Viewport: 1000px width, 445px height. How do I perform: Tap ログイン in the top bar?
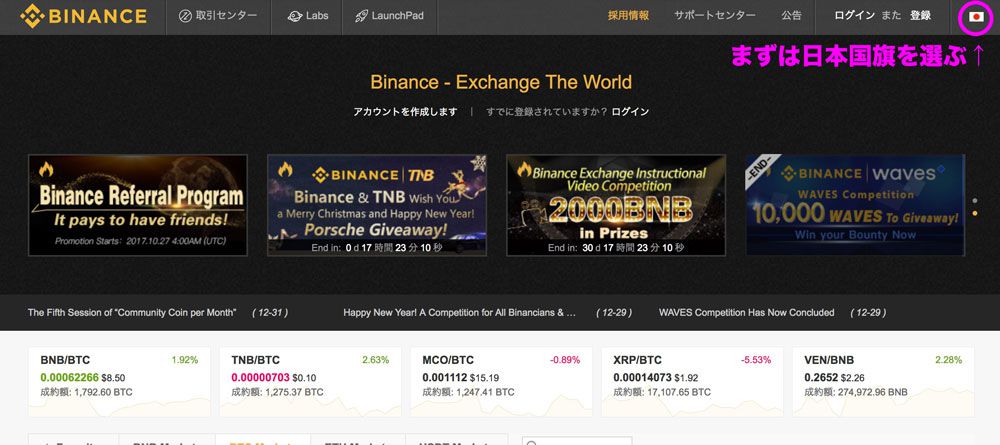pos(855,16)
